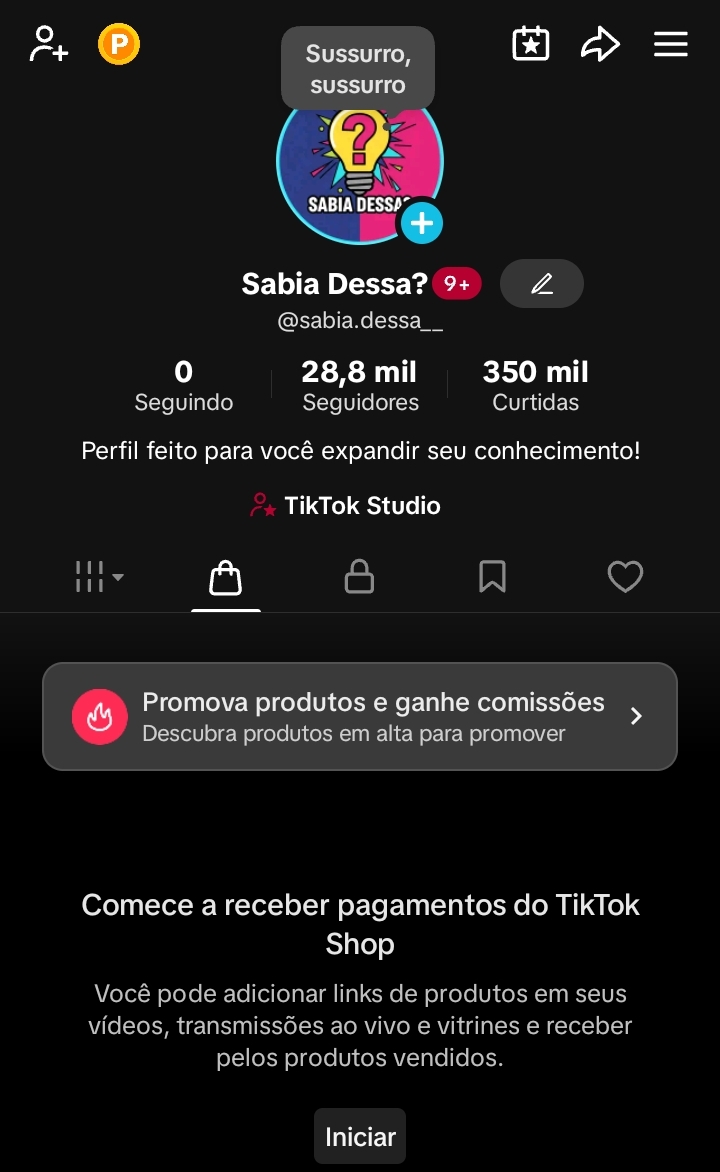Tap the Iniciar button
Image resolution: width=720 pixels, height=1172 pixels.
coord(360,1136)
